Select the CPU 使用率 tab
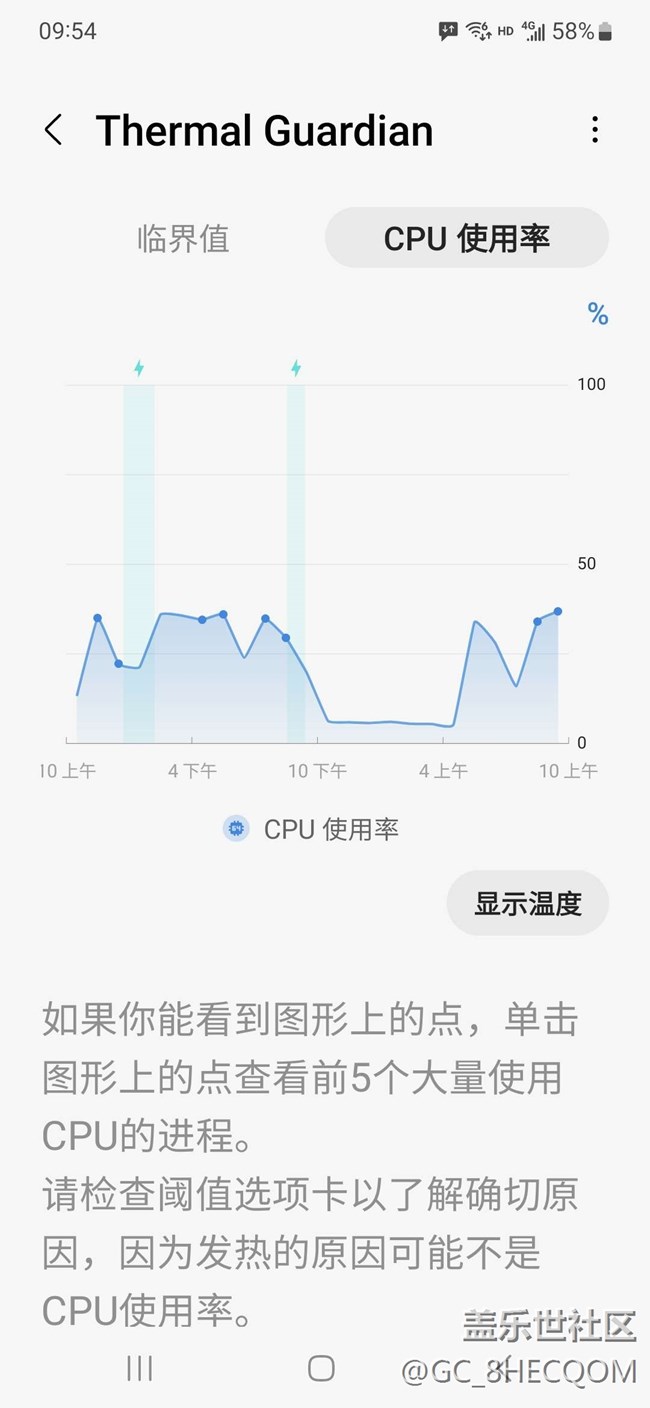650x1408 pixels. pyautogui.click(x=467, y=238)
